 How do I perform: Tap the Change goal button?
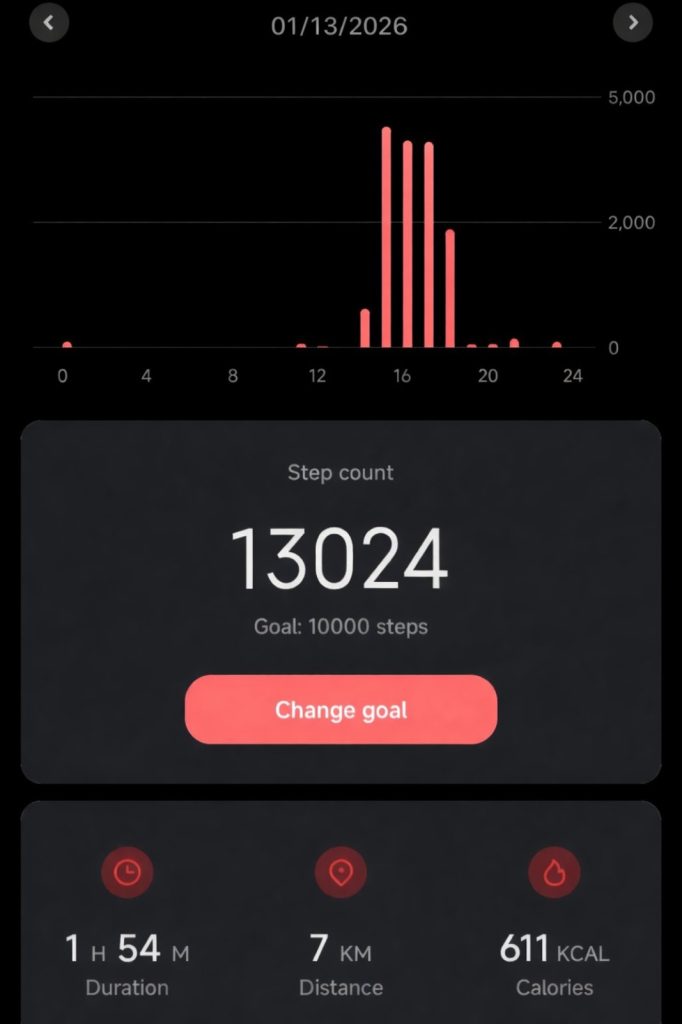pyautogui.click(x=341, y=710)
